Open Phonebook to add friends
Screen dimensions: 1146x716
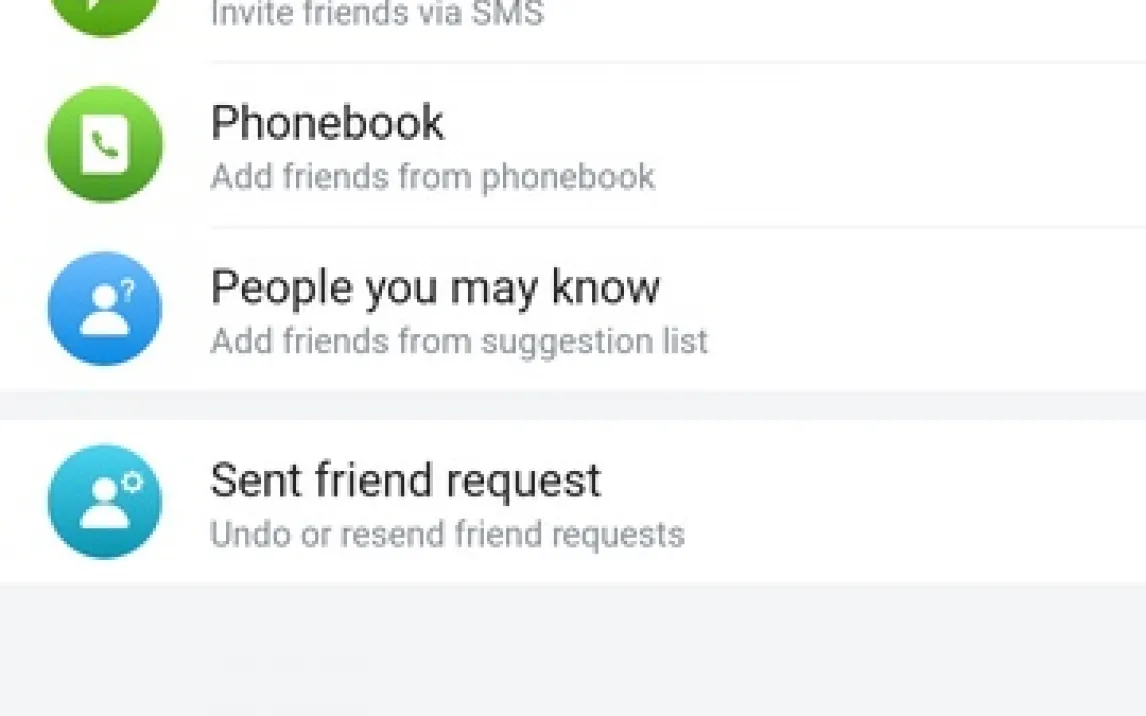(430, 145)
